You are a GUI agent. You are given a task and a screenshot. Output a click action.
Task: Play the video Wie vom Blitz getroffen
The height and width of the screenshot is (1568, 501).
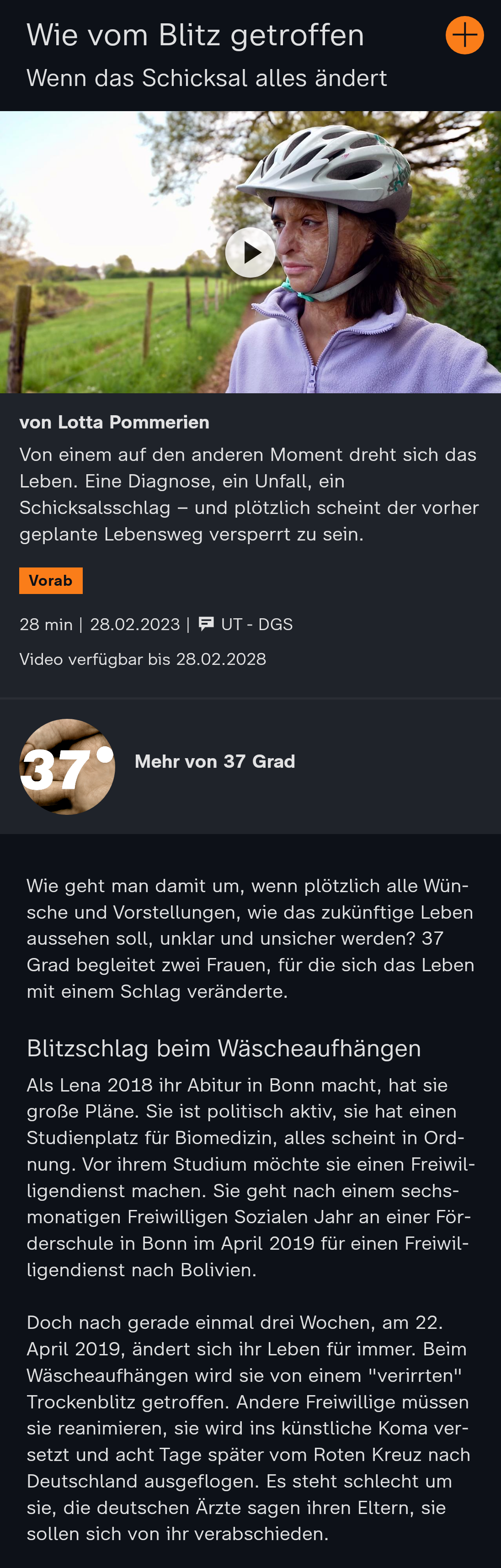250,252
